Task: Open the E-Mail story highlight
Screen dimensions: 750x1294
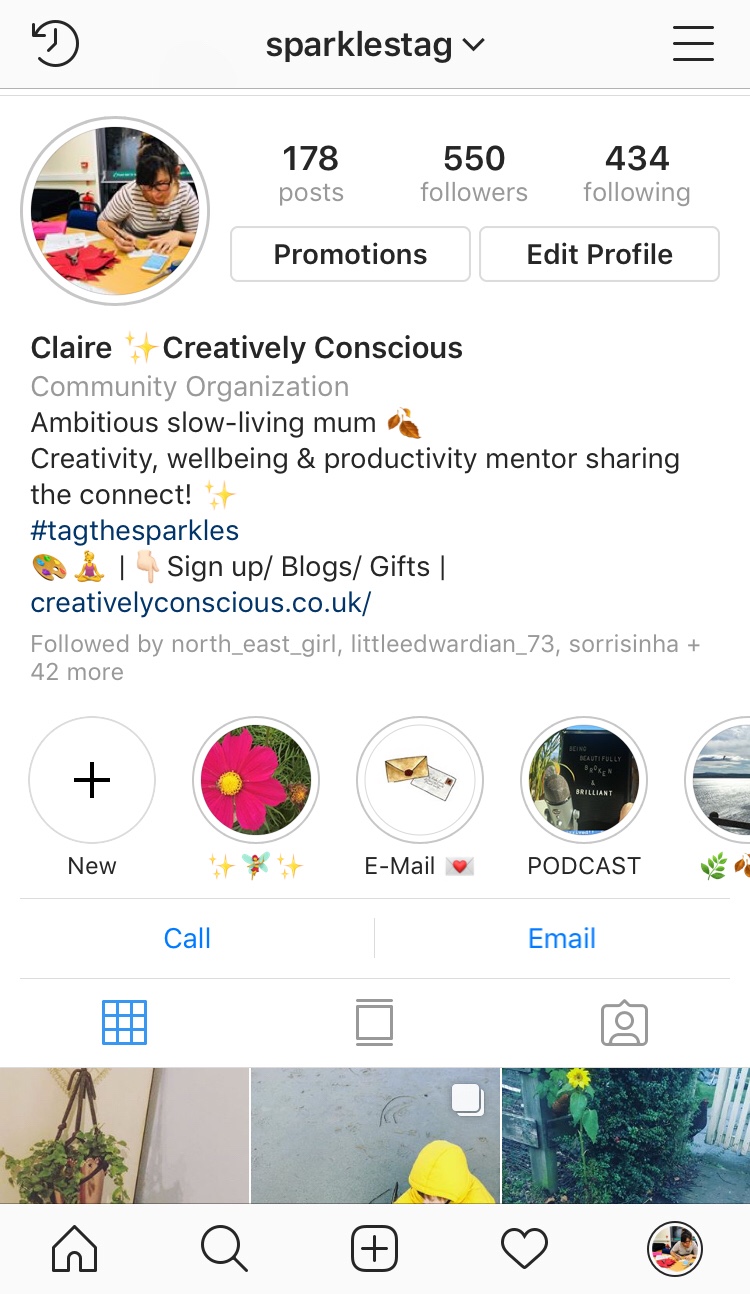Action: [x=420, y=780]
